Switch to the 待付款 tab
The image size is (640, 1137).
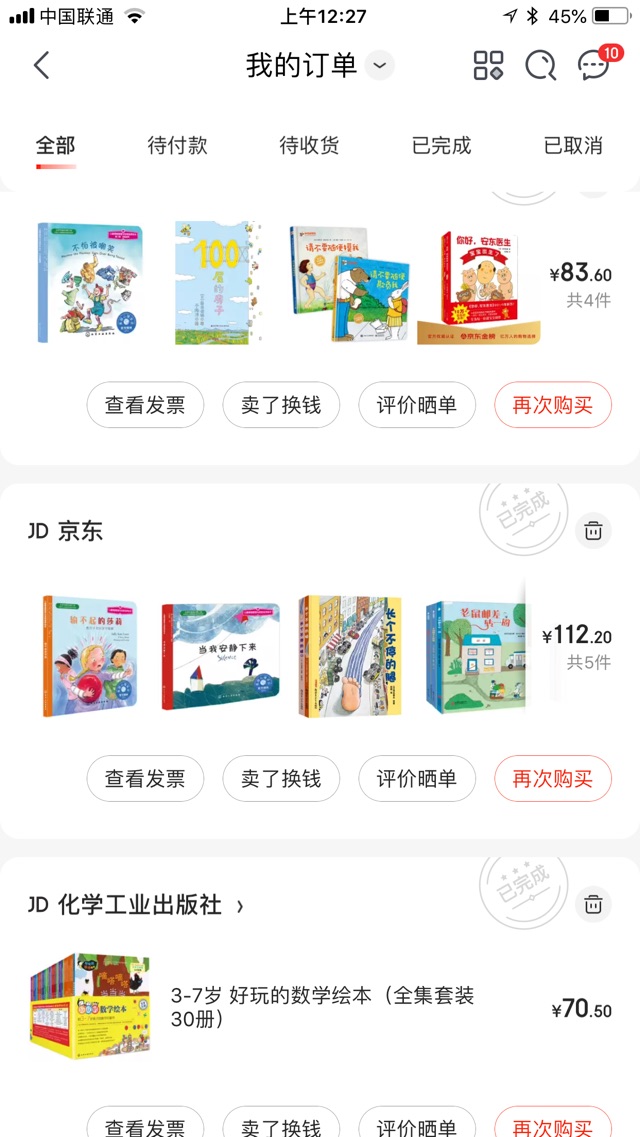click(x=177, y=145)
